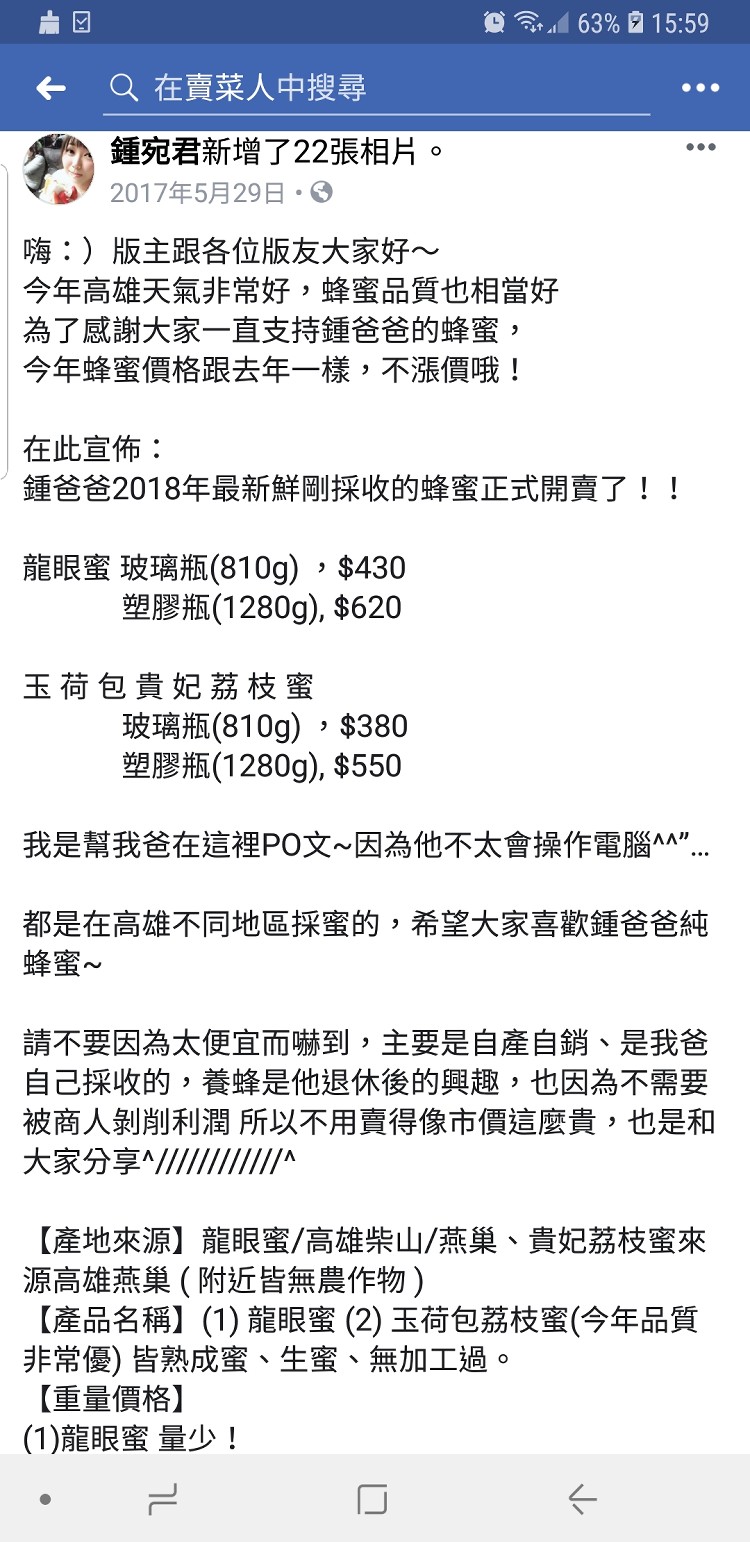This screenshot has width=750, height=1542.
Task: Open the post options three-dot menu
Action: [x=701, y=147]
